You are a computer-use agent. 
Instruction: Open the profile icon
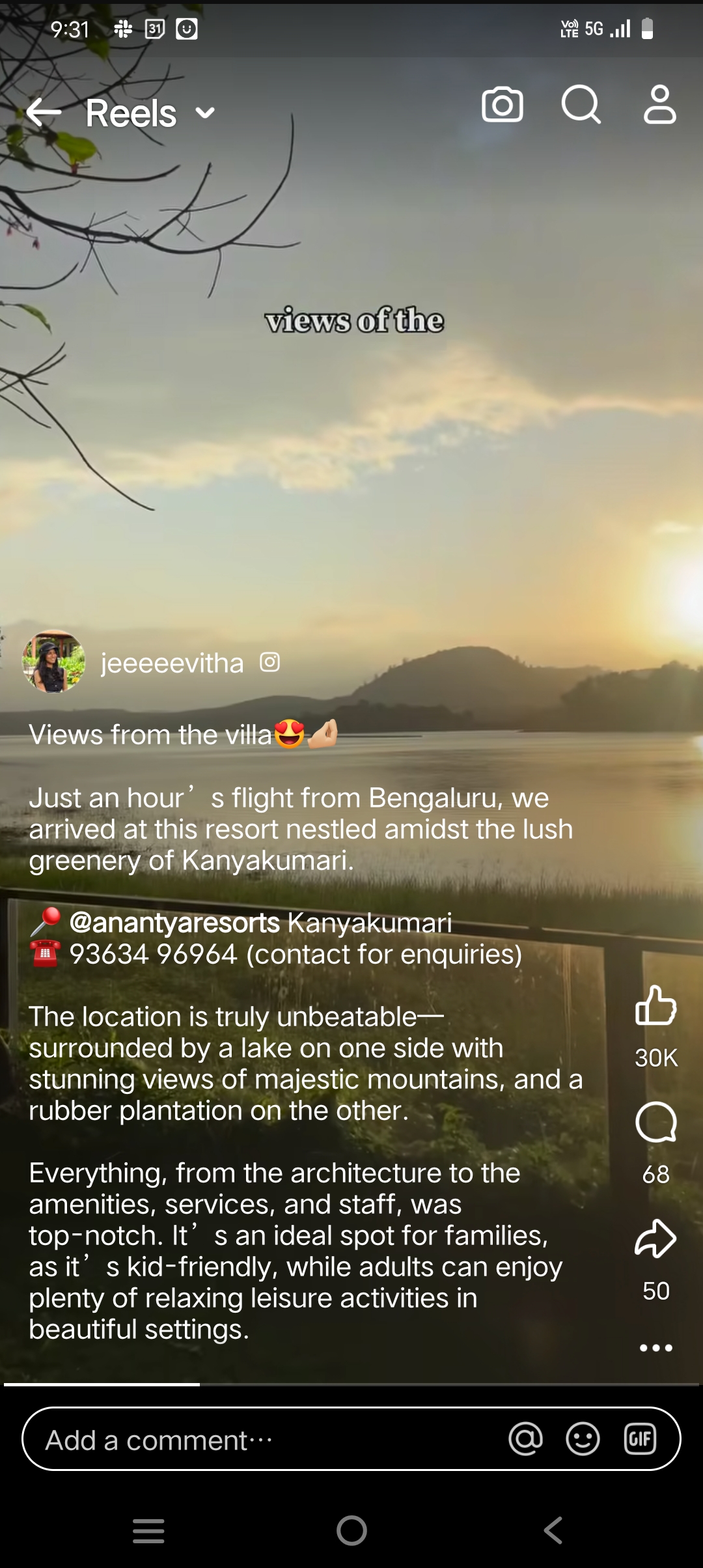coord(659,104)
